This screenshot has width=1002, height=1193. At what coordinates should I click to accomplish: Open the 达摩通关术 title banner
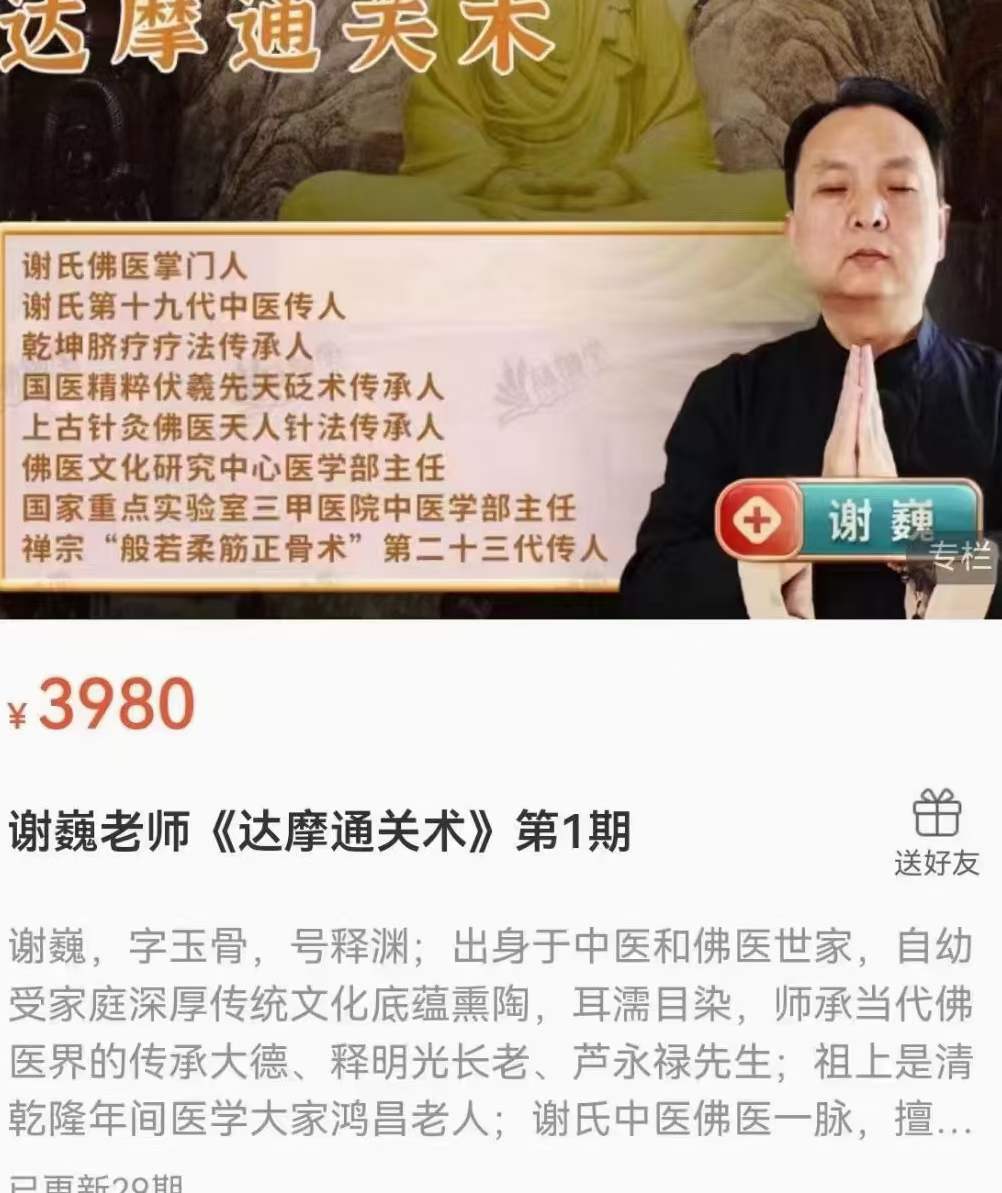click(x=280, y=30)
